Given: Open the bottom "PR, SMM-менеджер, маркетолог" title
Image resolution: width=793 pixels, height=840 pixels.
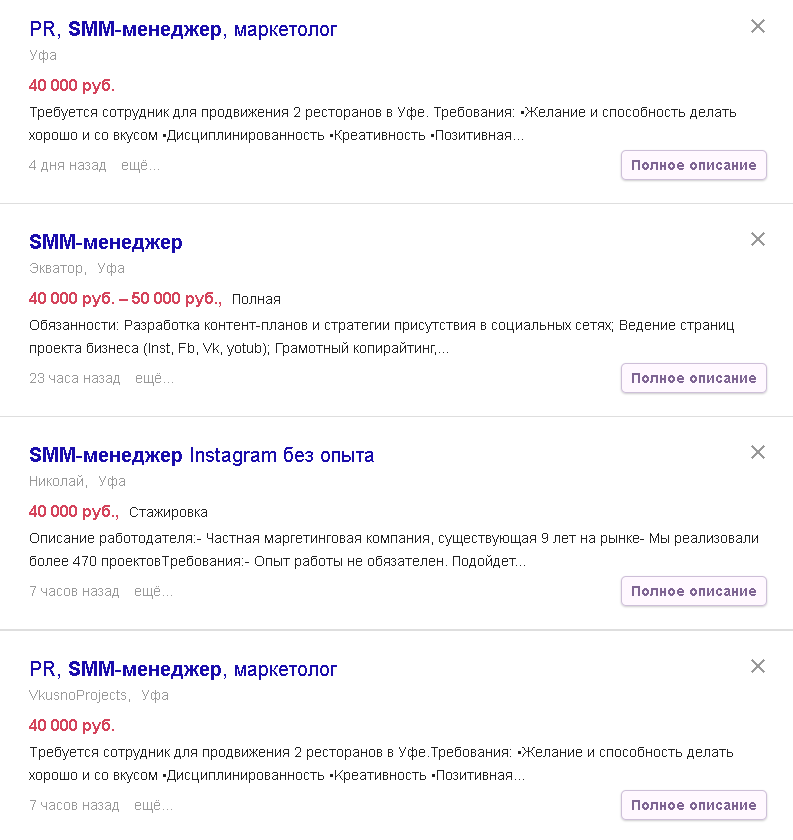Looking at the screenshot, I should [x=182, y=669].
